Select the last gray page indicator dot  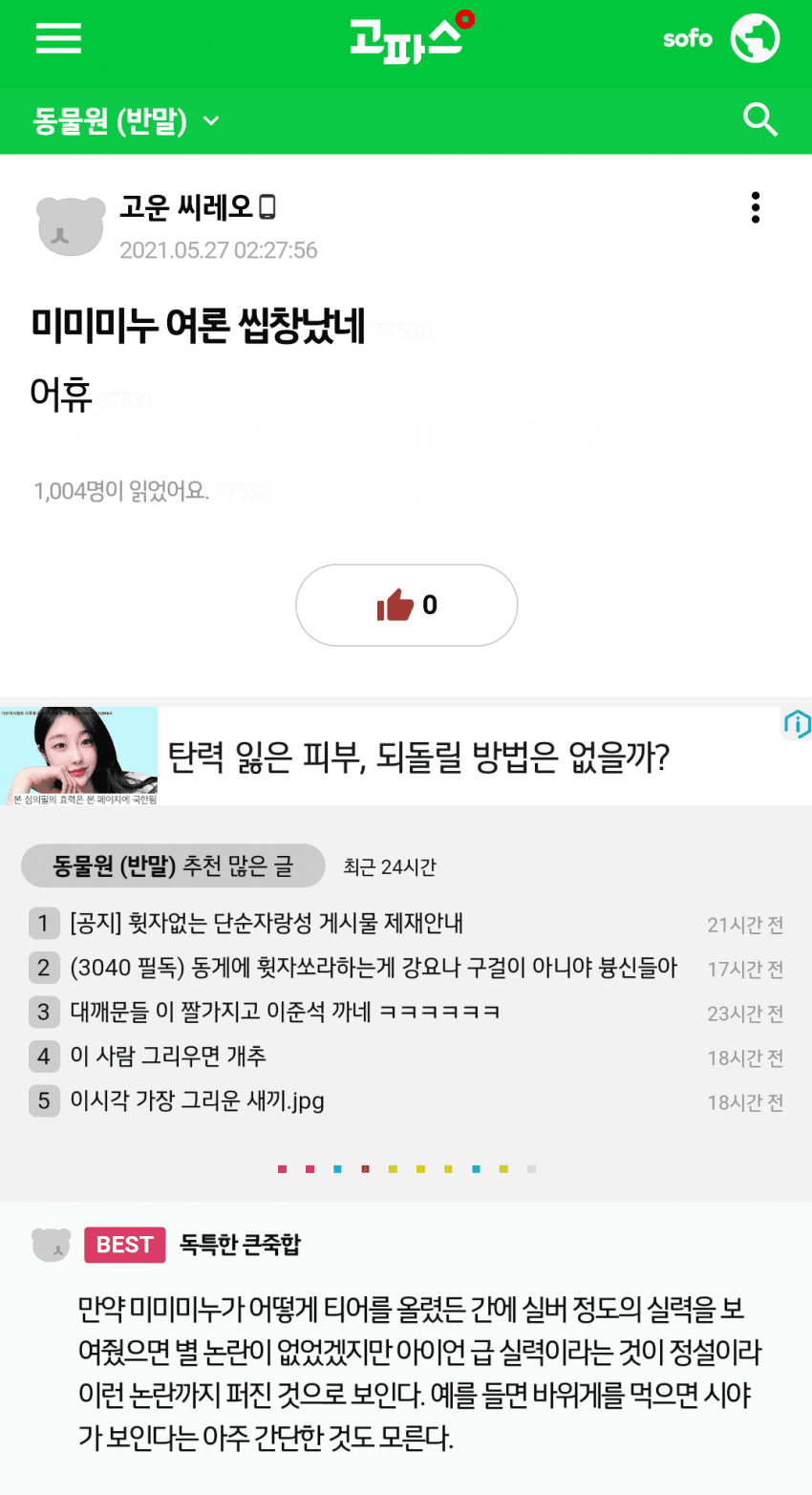tap(531, 1169)
